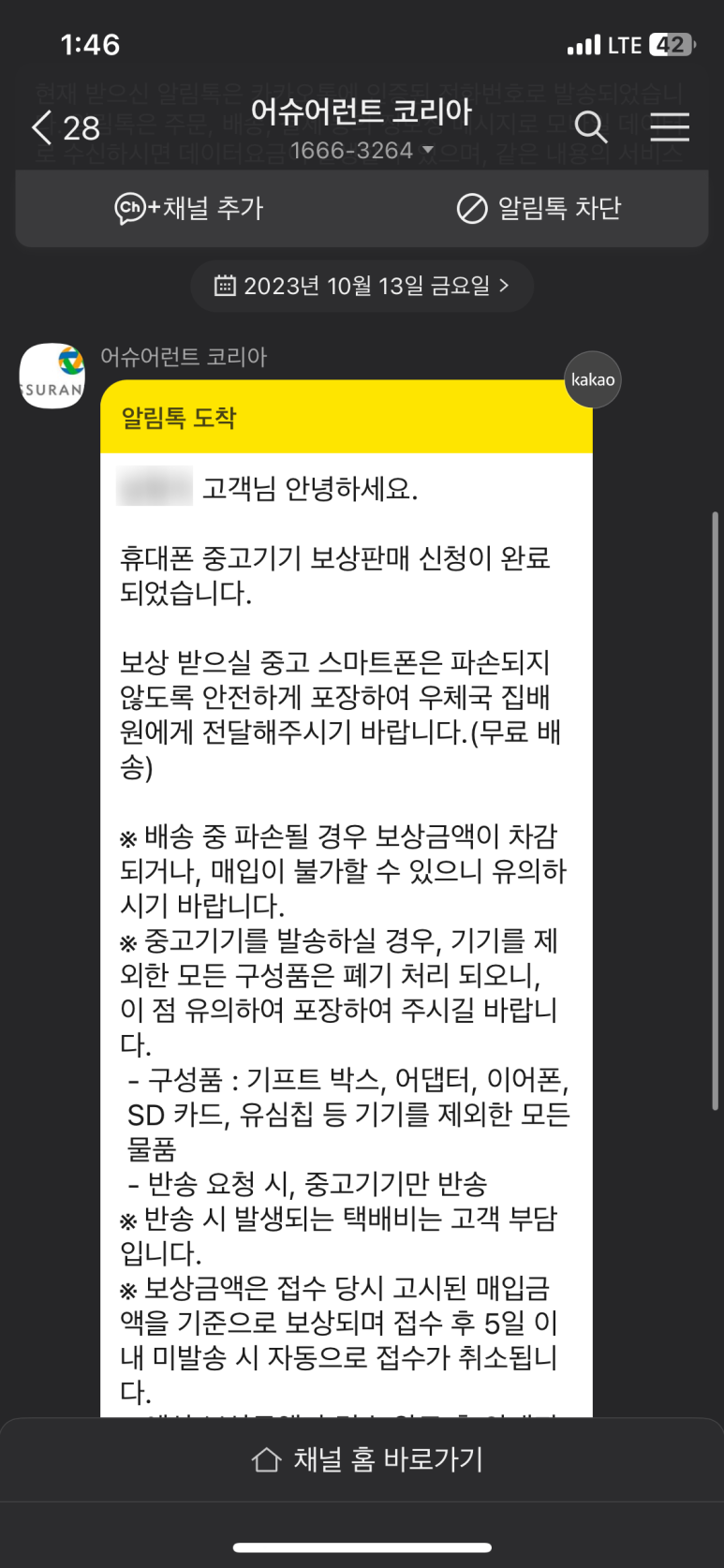Open the hamburger menu
724x1568 pixels.
pos(670,126)
